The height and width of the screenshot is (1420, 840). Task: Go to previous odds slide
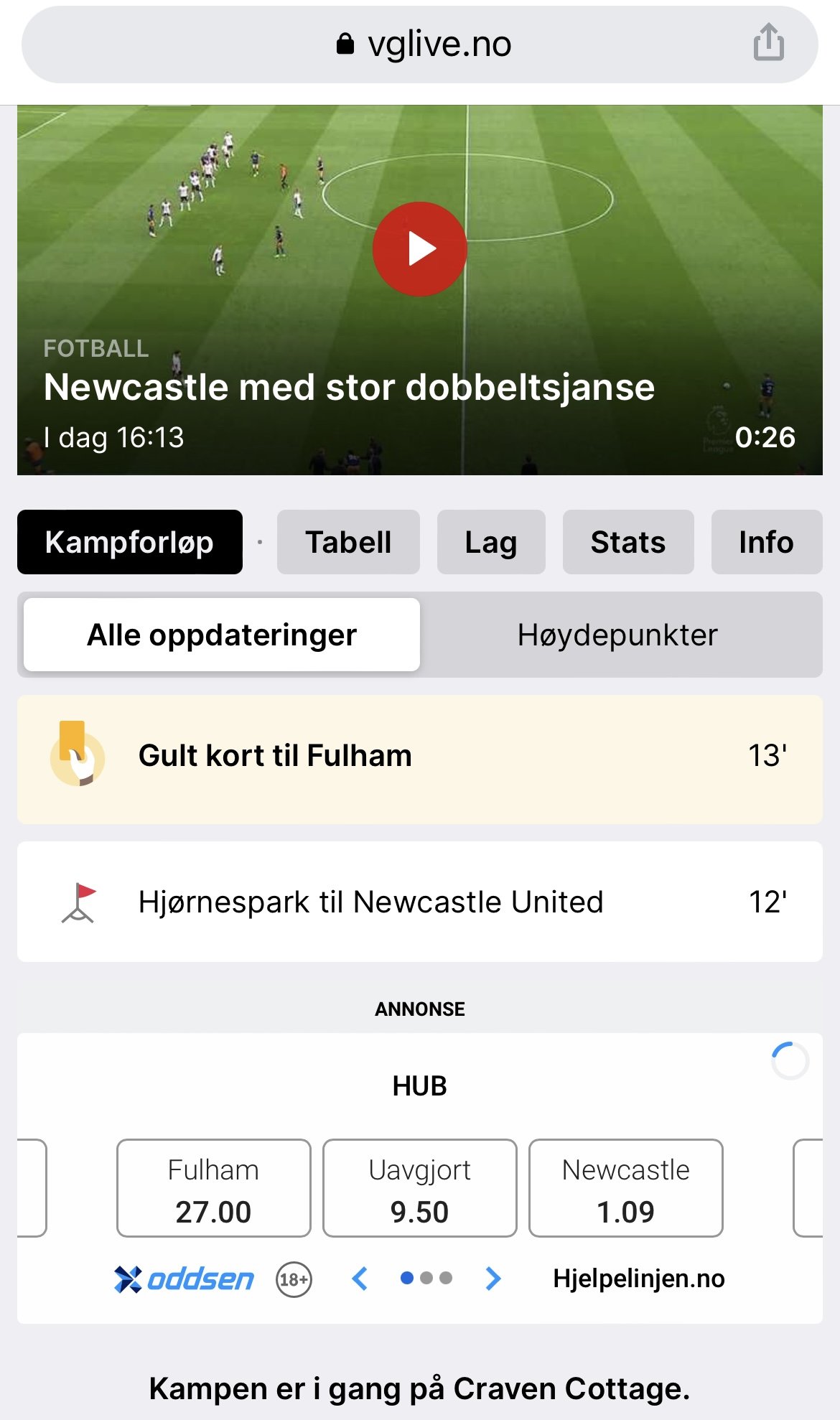(x=360, y=1278)
